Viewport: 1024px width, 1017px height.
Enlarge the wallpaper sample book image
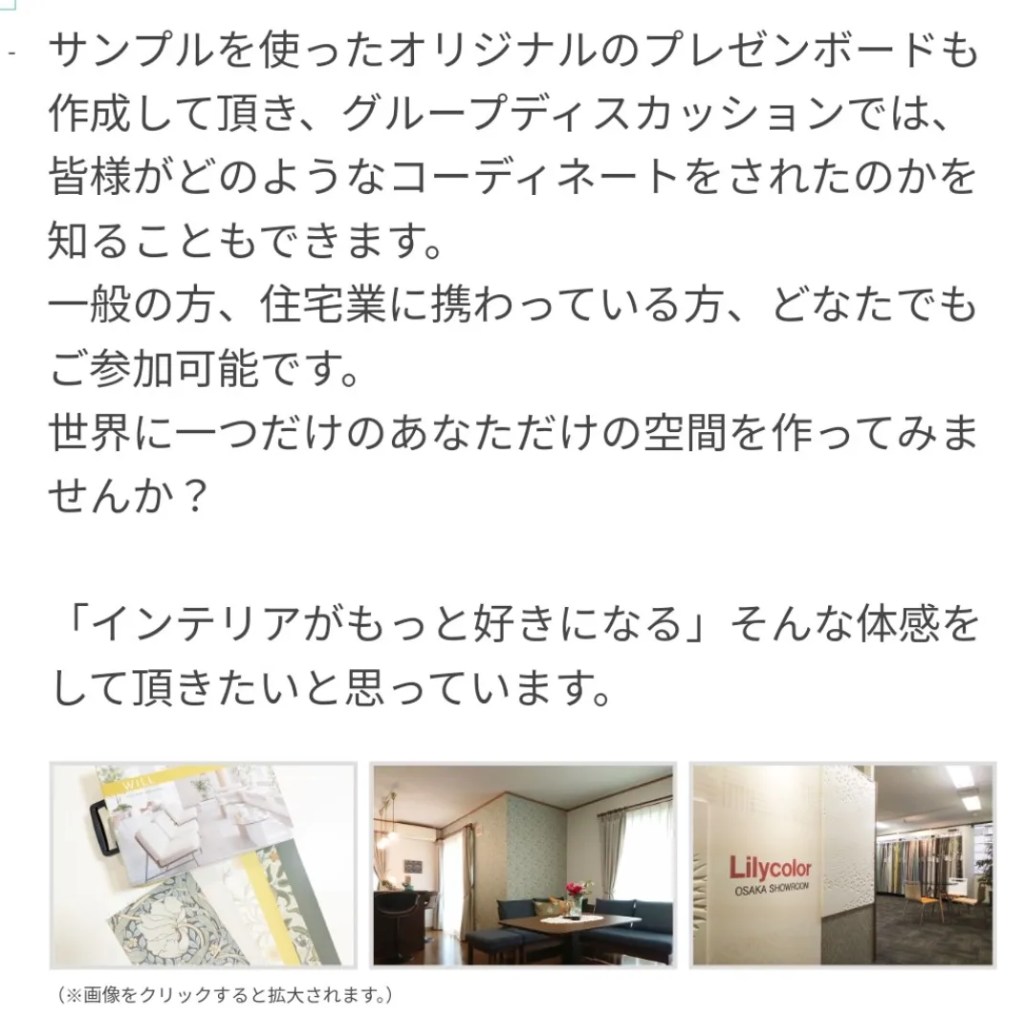tap(203, 866)
